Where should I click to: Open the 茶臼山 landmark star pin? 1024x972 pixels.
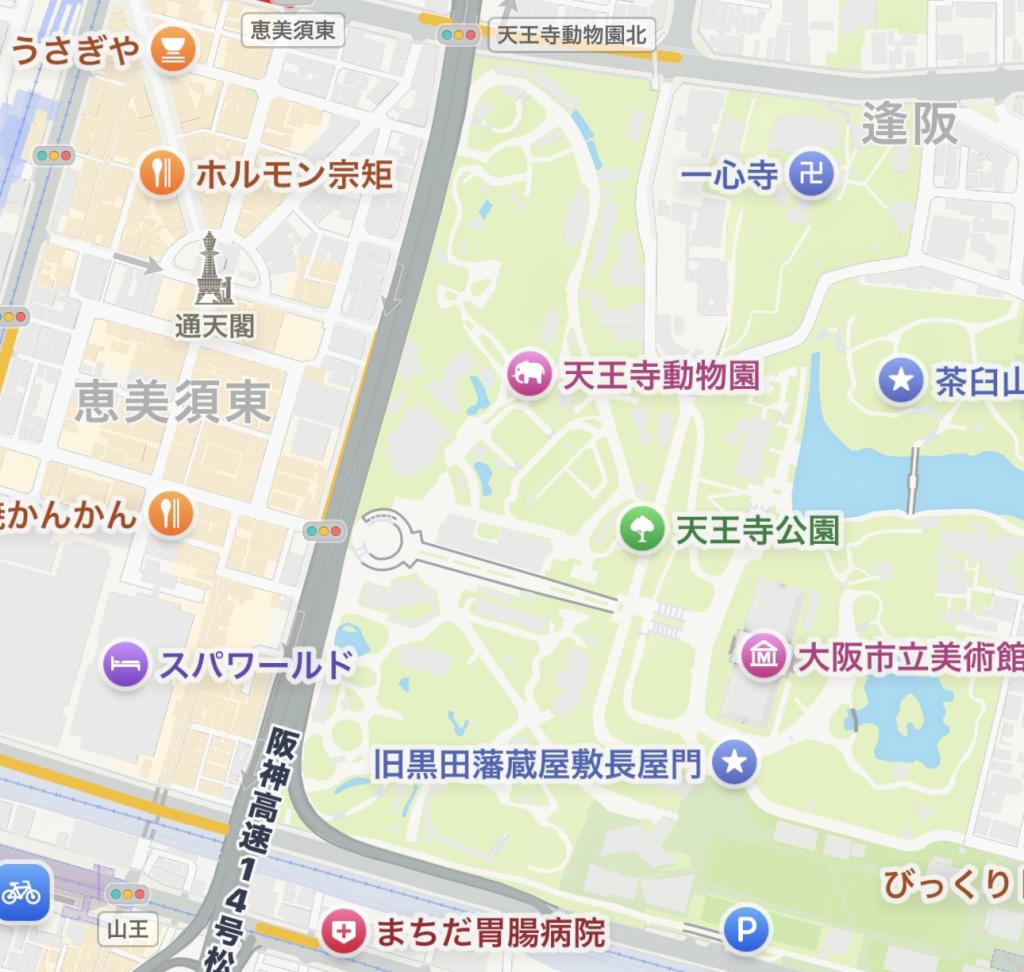pos(900,381)
